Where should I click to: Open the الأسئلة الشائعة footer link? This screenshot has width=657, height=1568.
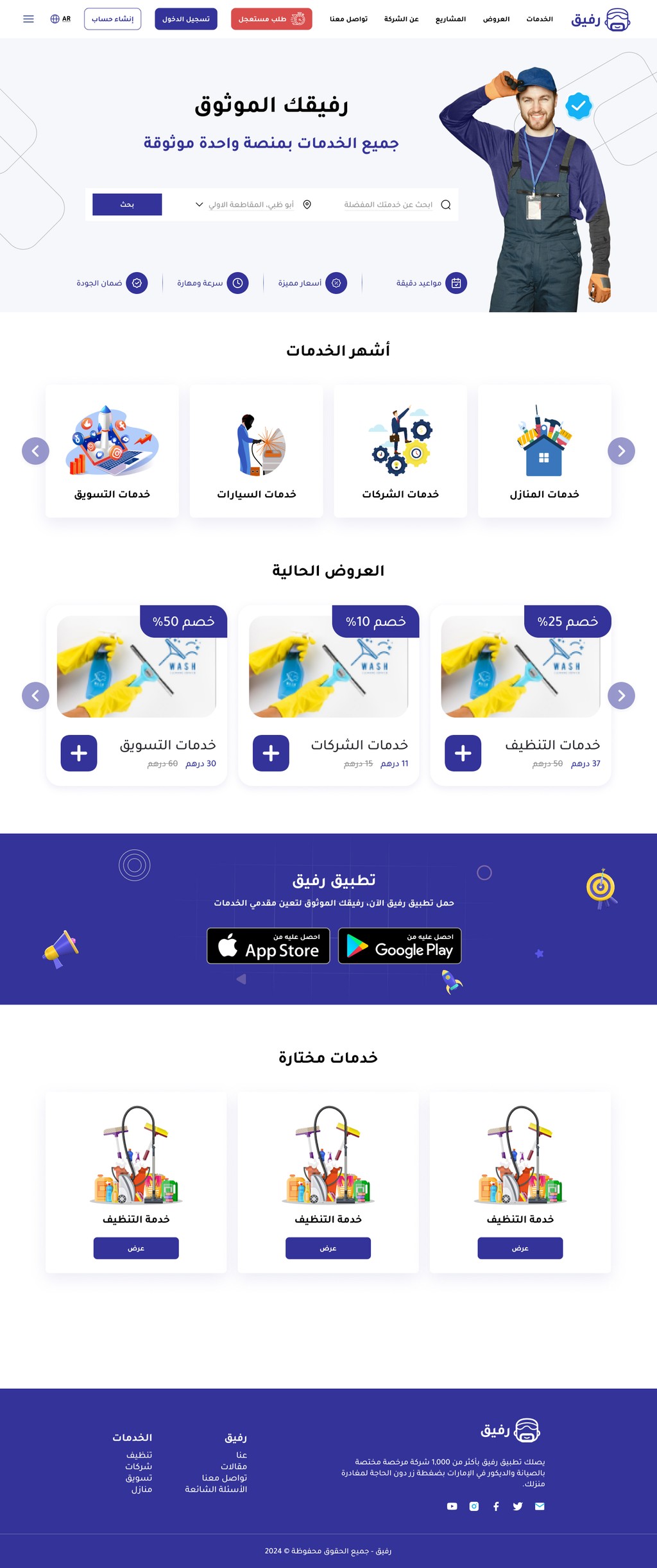coord(216,1489)
